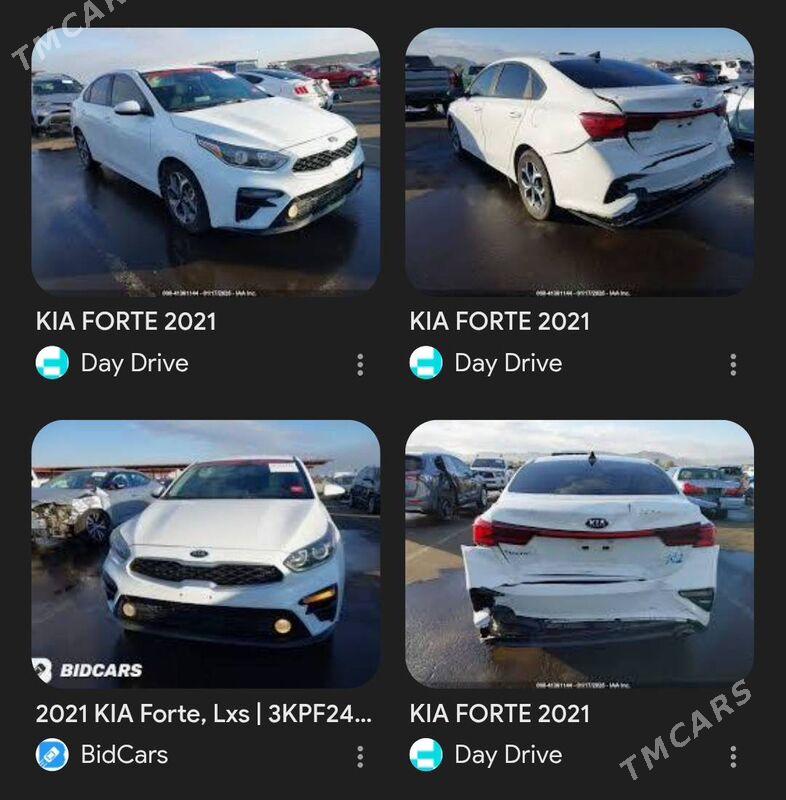Image resolution: width=786 pixels, height=800 pixels.
Task: Open the overflow menu on the top-right listing
Action: coord(732,363)
